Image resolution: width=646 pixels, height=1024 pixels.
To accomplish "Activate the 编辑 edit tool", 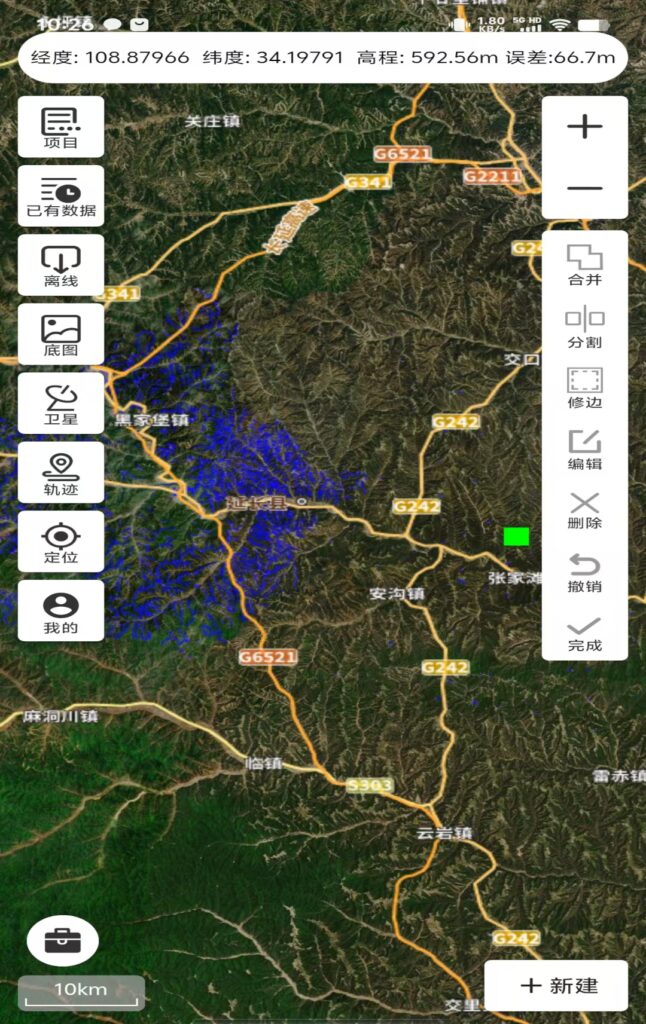I will pyautogui.click(x=585, y=448).
